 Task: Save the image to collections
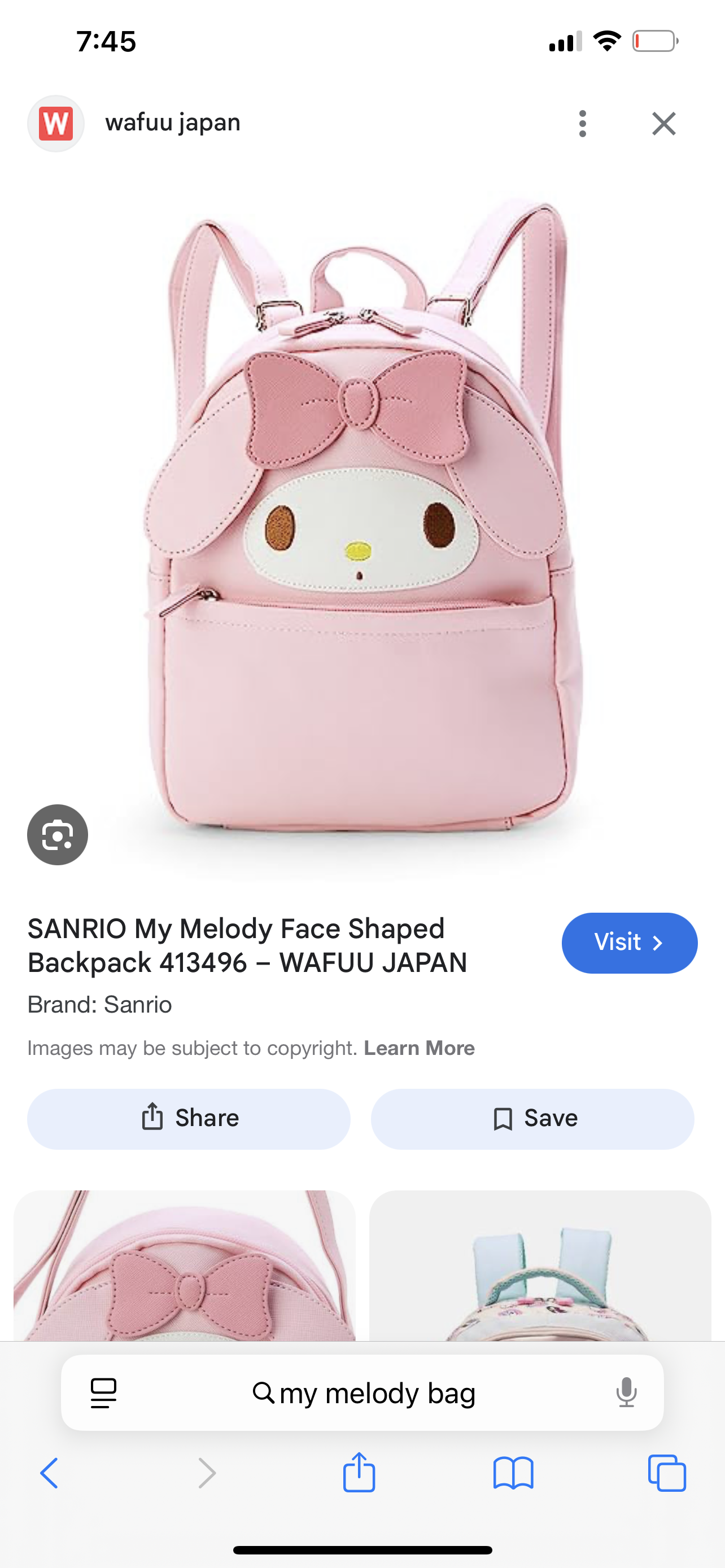(532, 1119)
